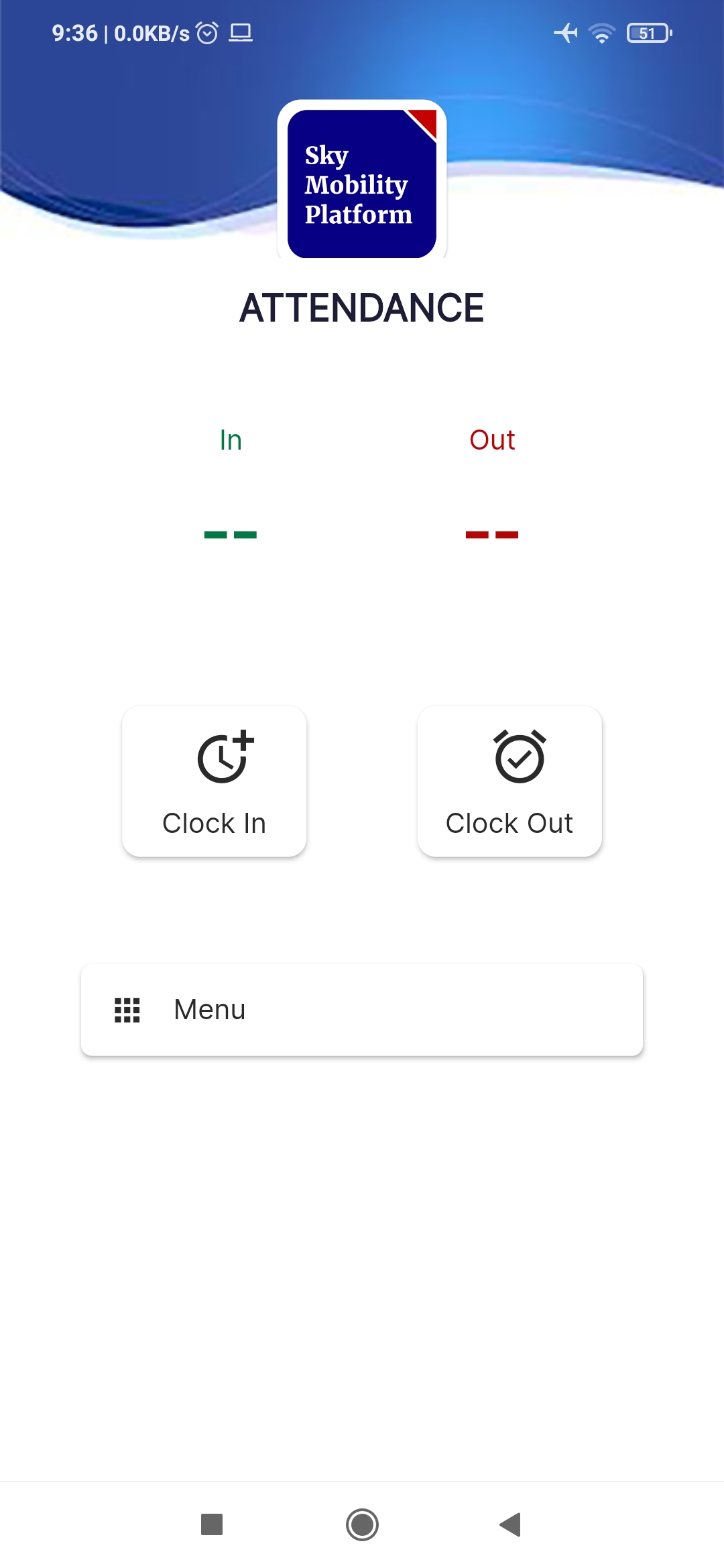
Task: Tap the Clock In button
Action: click(x=215, y=781)
